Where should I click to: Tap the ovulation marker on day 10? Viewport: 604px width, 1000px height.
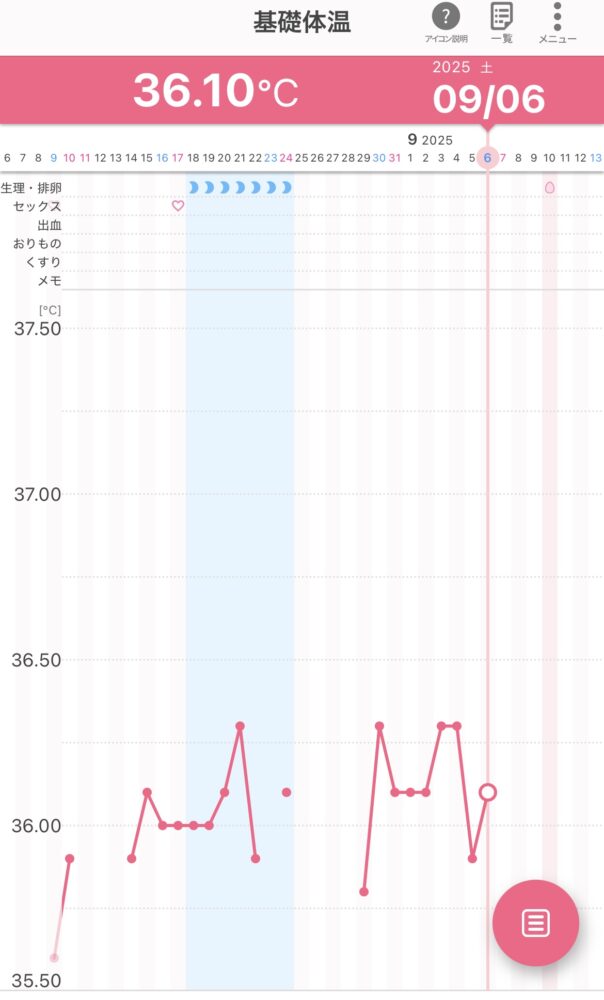coord(549,187)
